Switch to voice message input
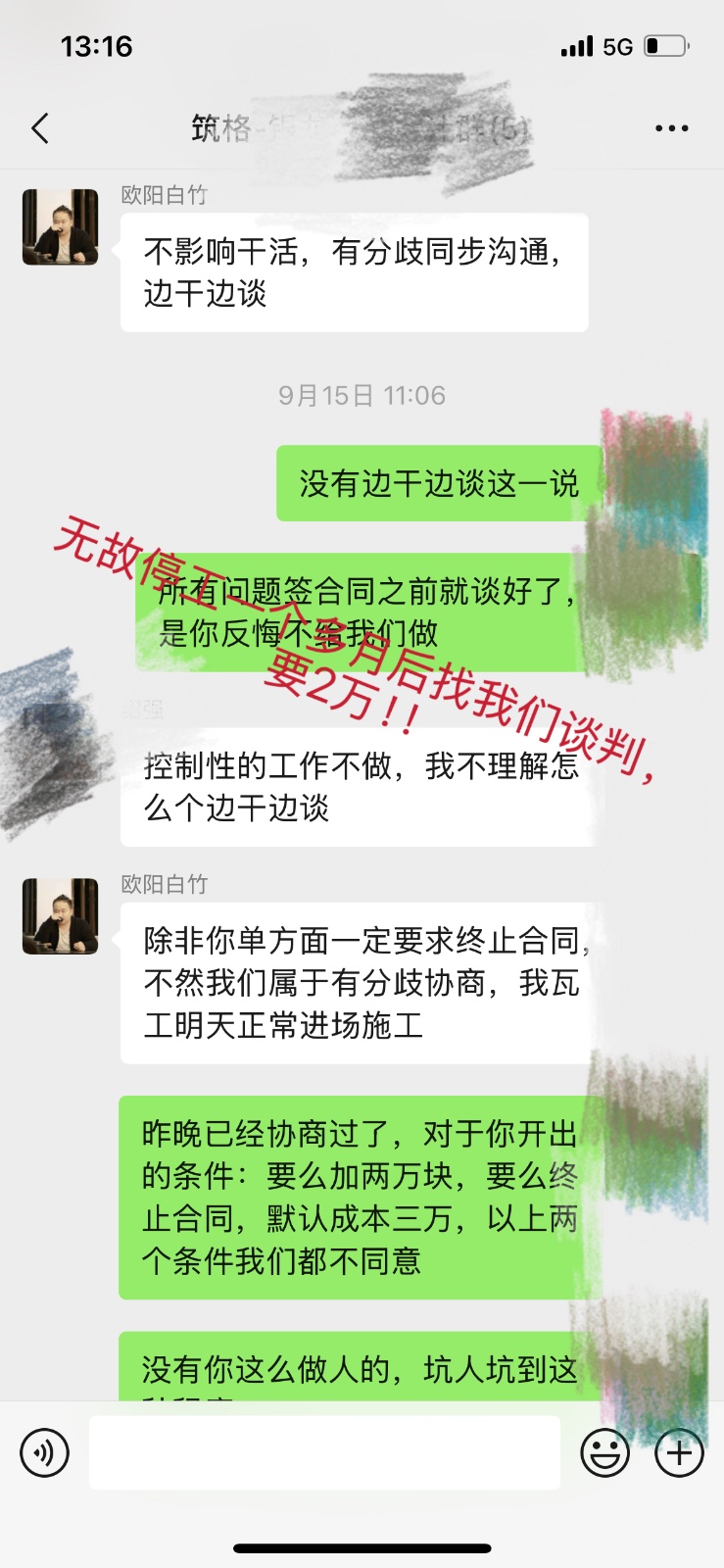Image resolution: width=724 pixels, height=1568 pixels. (x=45, y=1452)
